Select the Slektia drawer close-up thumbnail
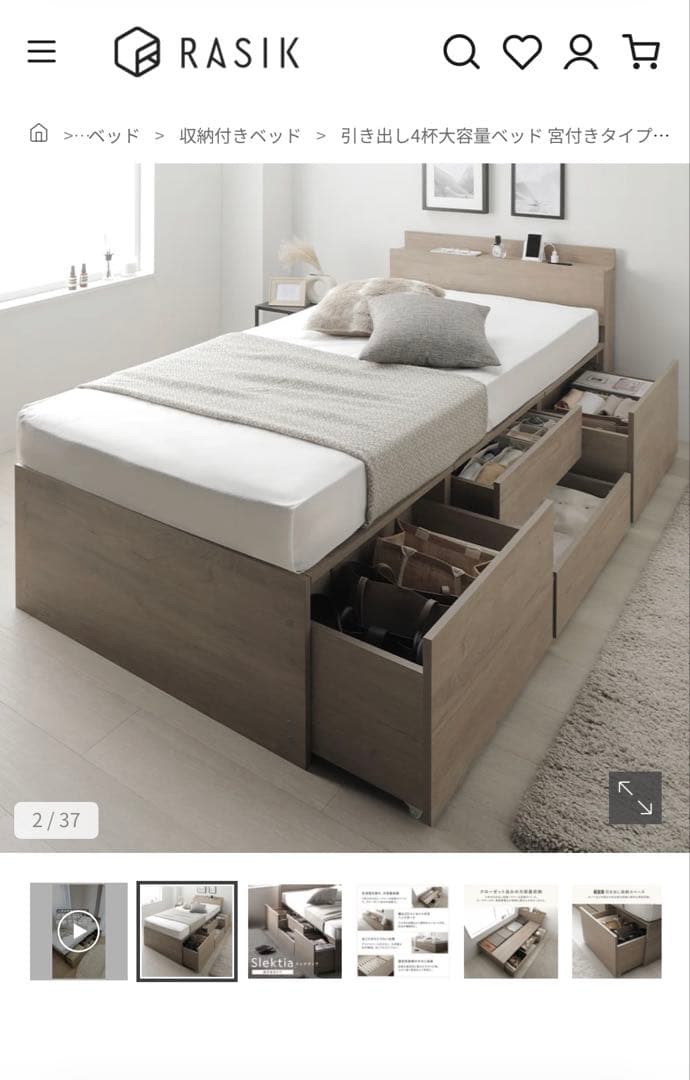The image size is (690, 1080). click(x=295, y=931)
